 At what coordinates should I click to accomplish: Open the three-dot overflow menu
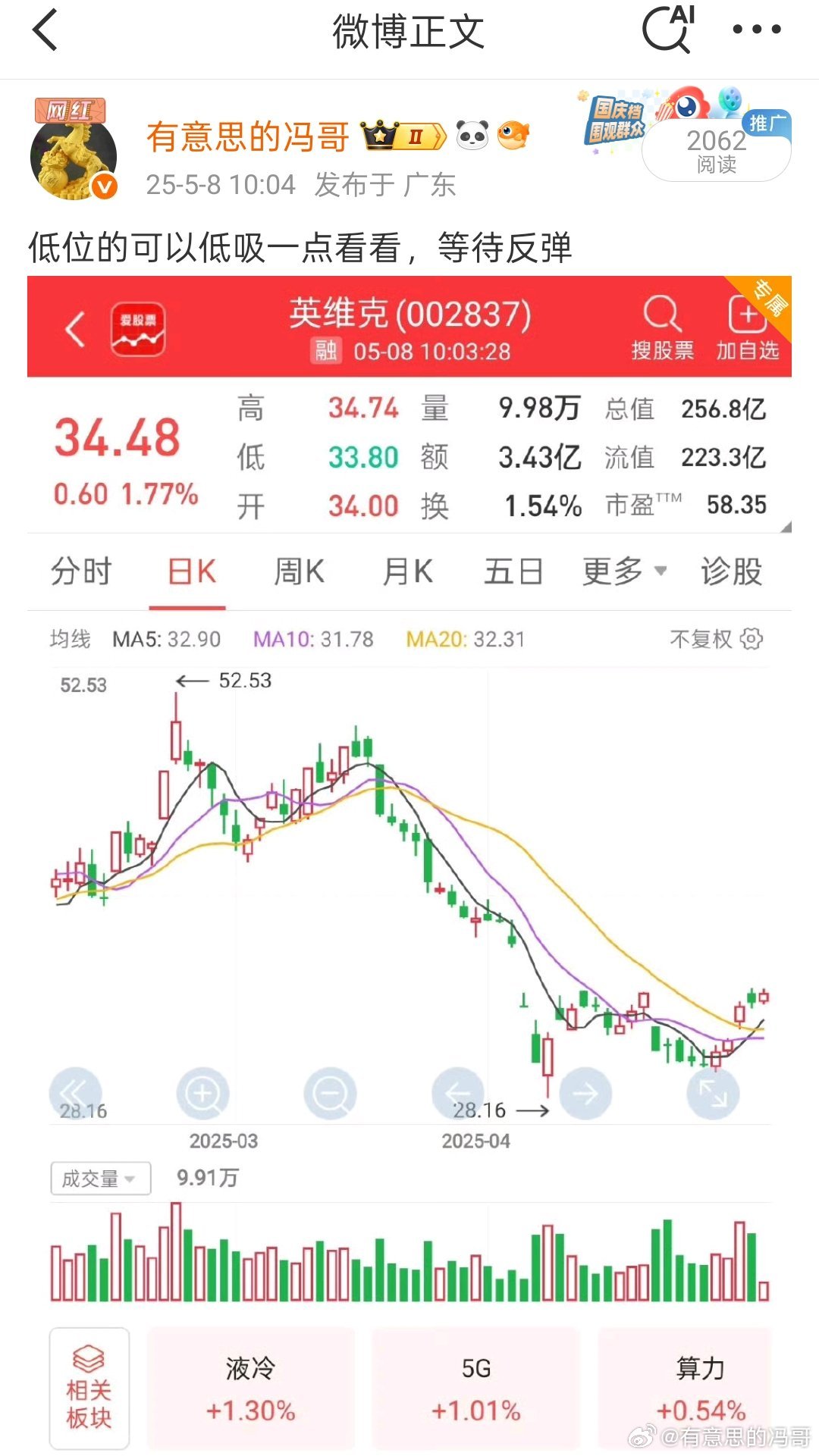(756, 30)
